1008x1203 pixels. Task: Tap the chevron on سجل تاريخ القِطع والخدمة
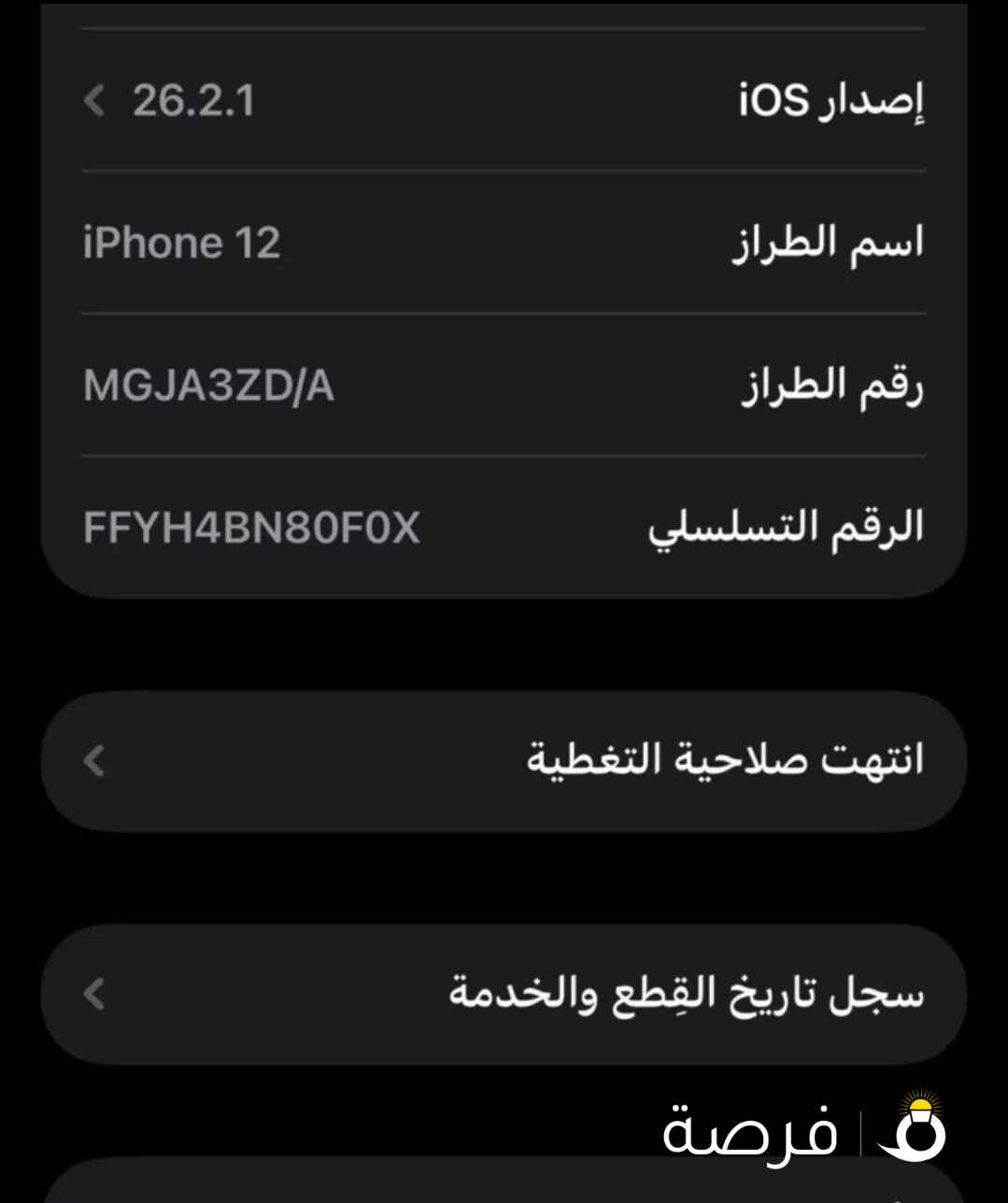pos(92,993)
